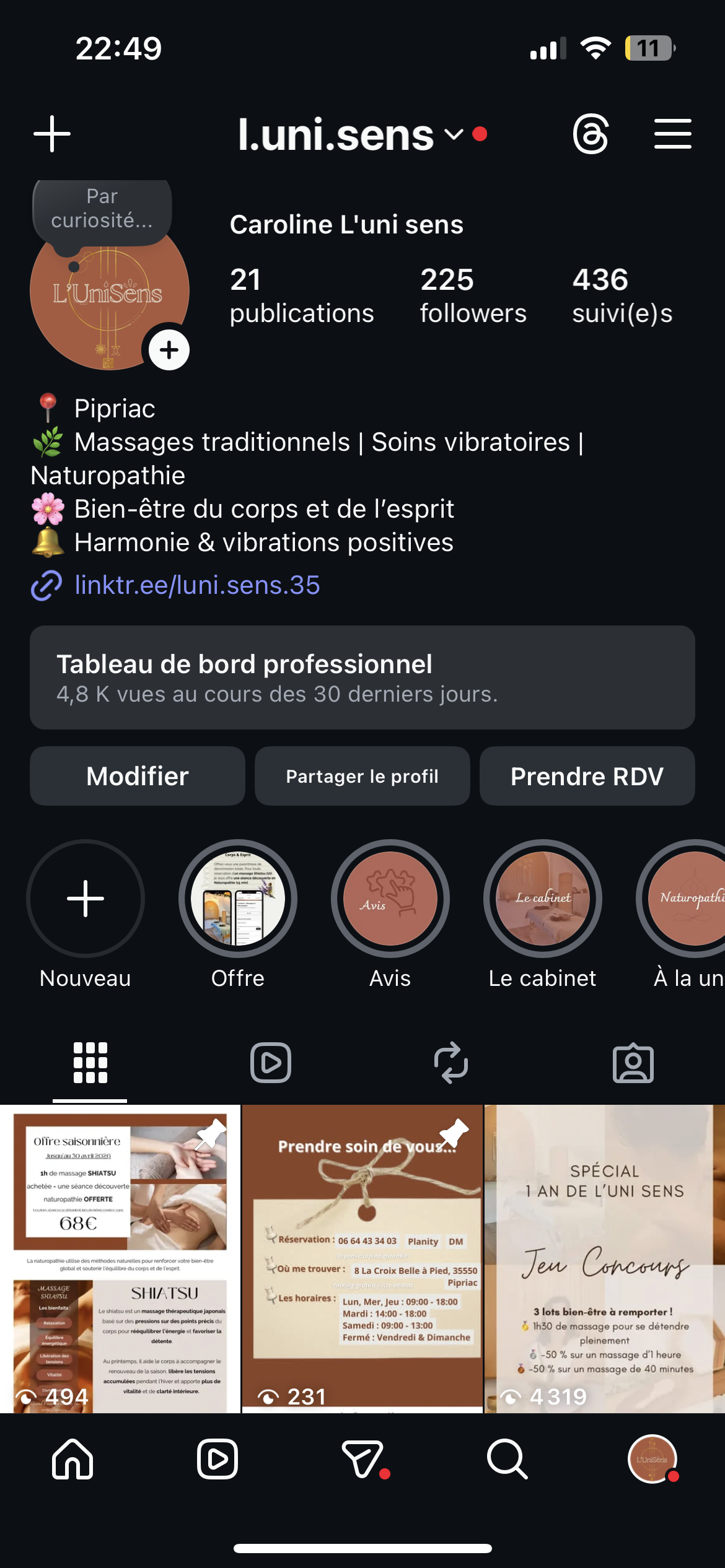
Task: Add a story via the plus on profile picture
Action: click(169, 349)
